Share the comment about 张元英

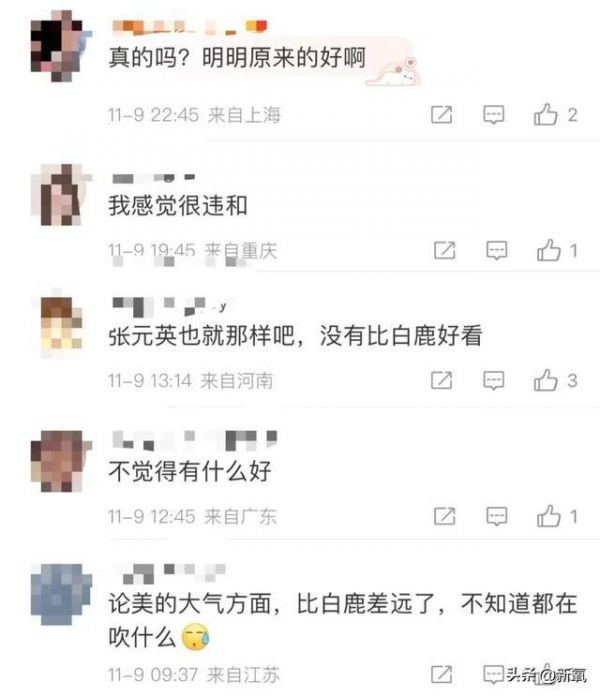441,380
